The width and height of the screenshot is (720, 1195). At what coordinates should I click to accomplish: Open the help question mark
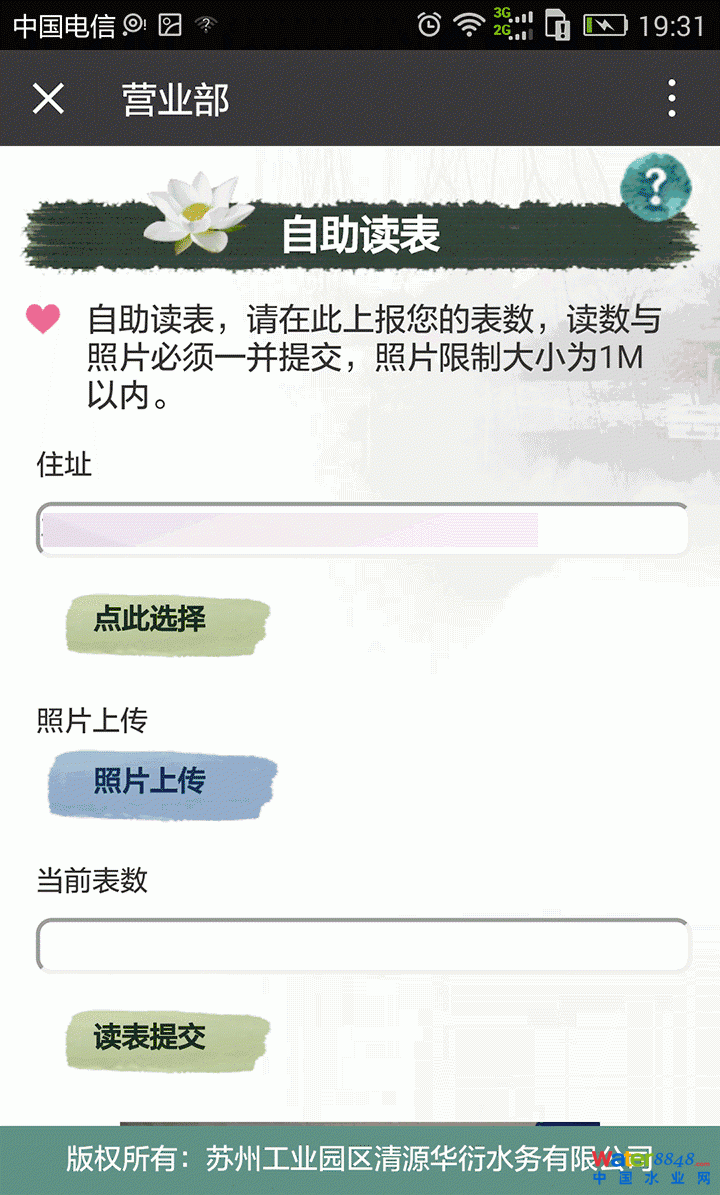coord(656,186)
